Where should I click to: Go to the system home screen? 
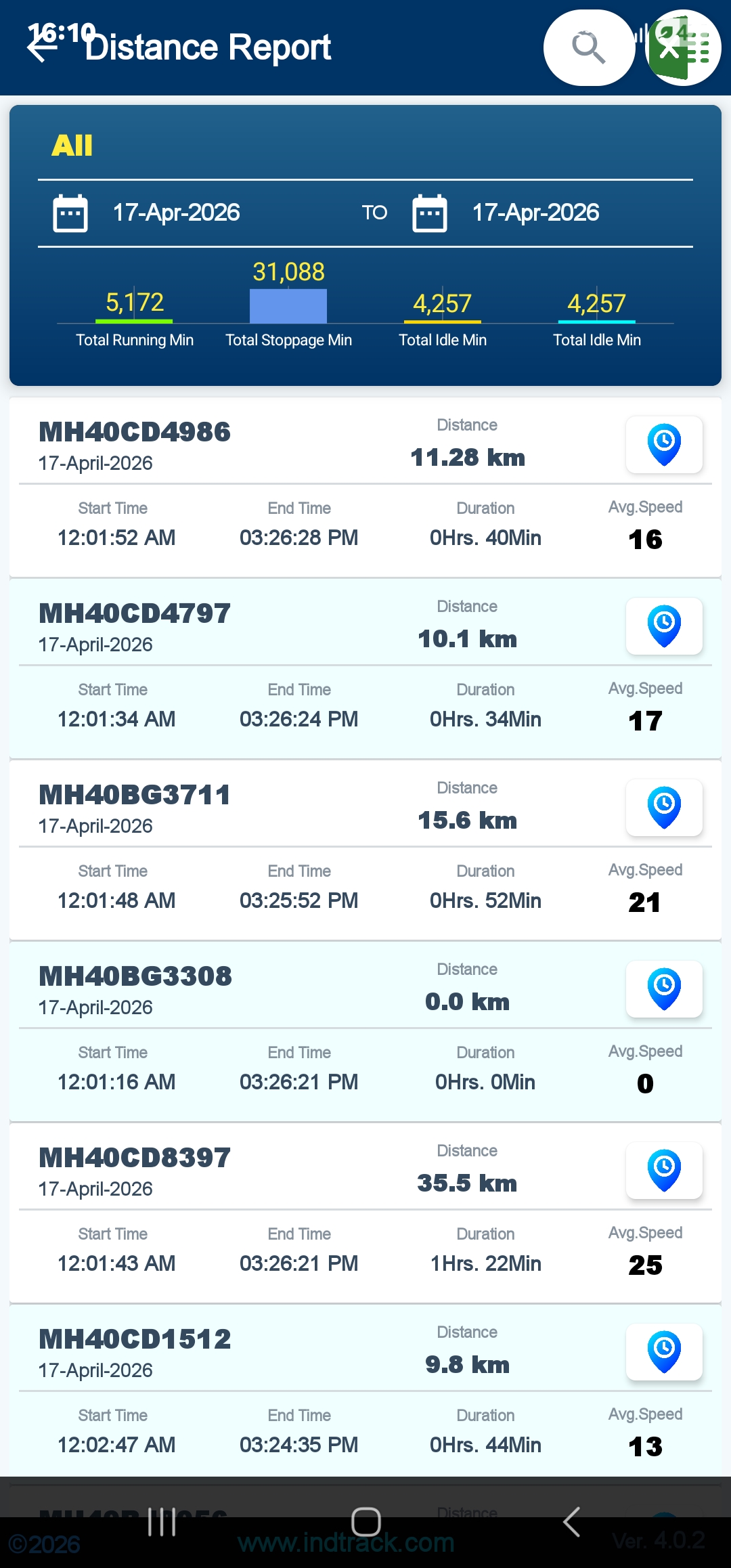click(x=365, y=1522)
